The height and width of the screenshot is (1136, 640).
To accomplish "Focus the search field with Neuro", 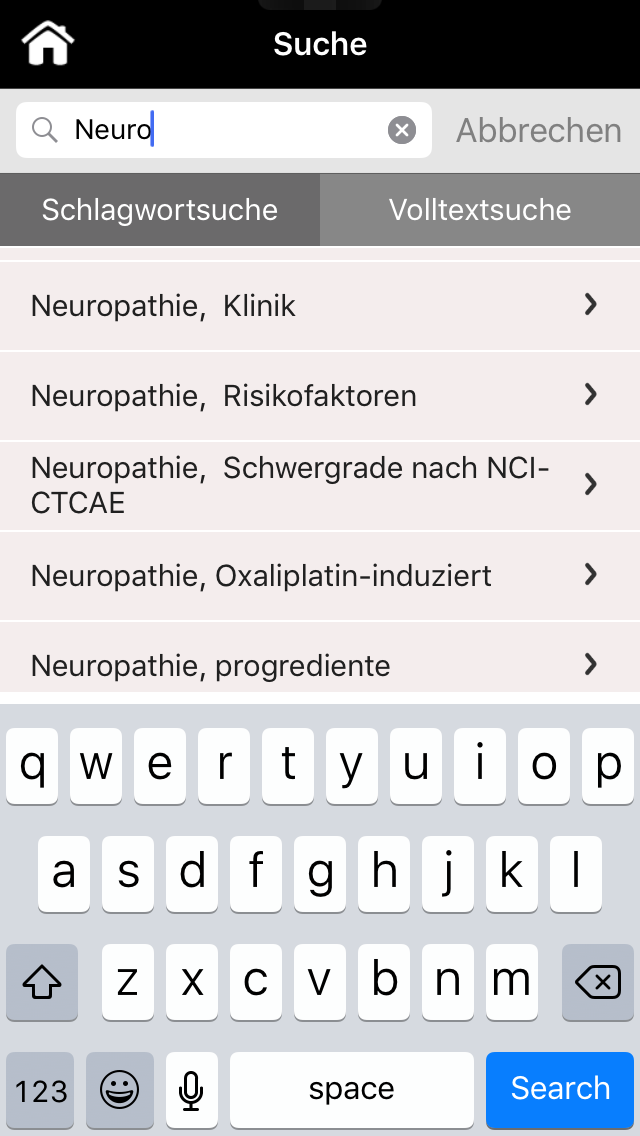I will [224, 130].
